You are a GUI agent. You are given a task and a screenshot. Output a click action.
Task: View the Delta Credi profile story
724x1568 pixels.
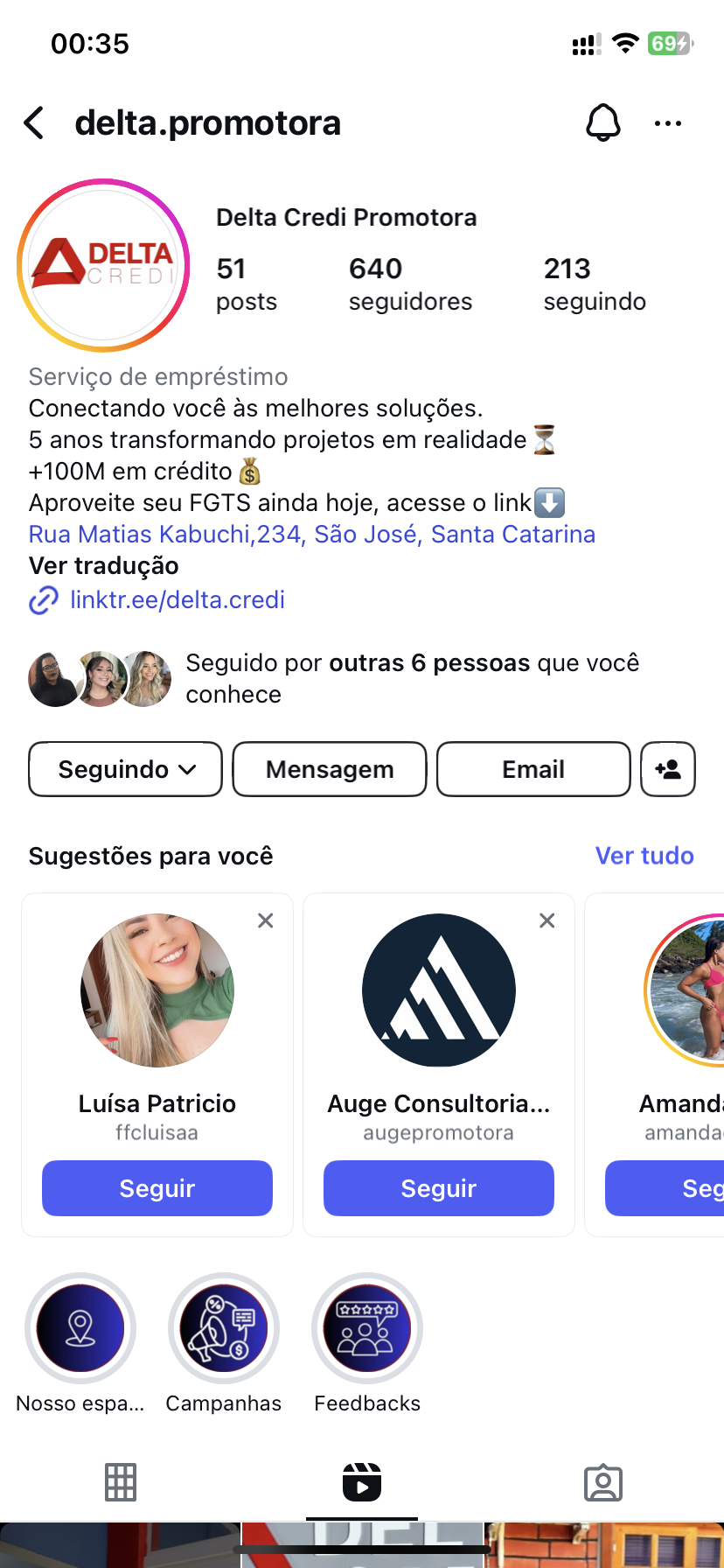point(103,265)
